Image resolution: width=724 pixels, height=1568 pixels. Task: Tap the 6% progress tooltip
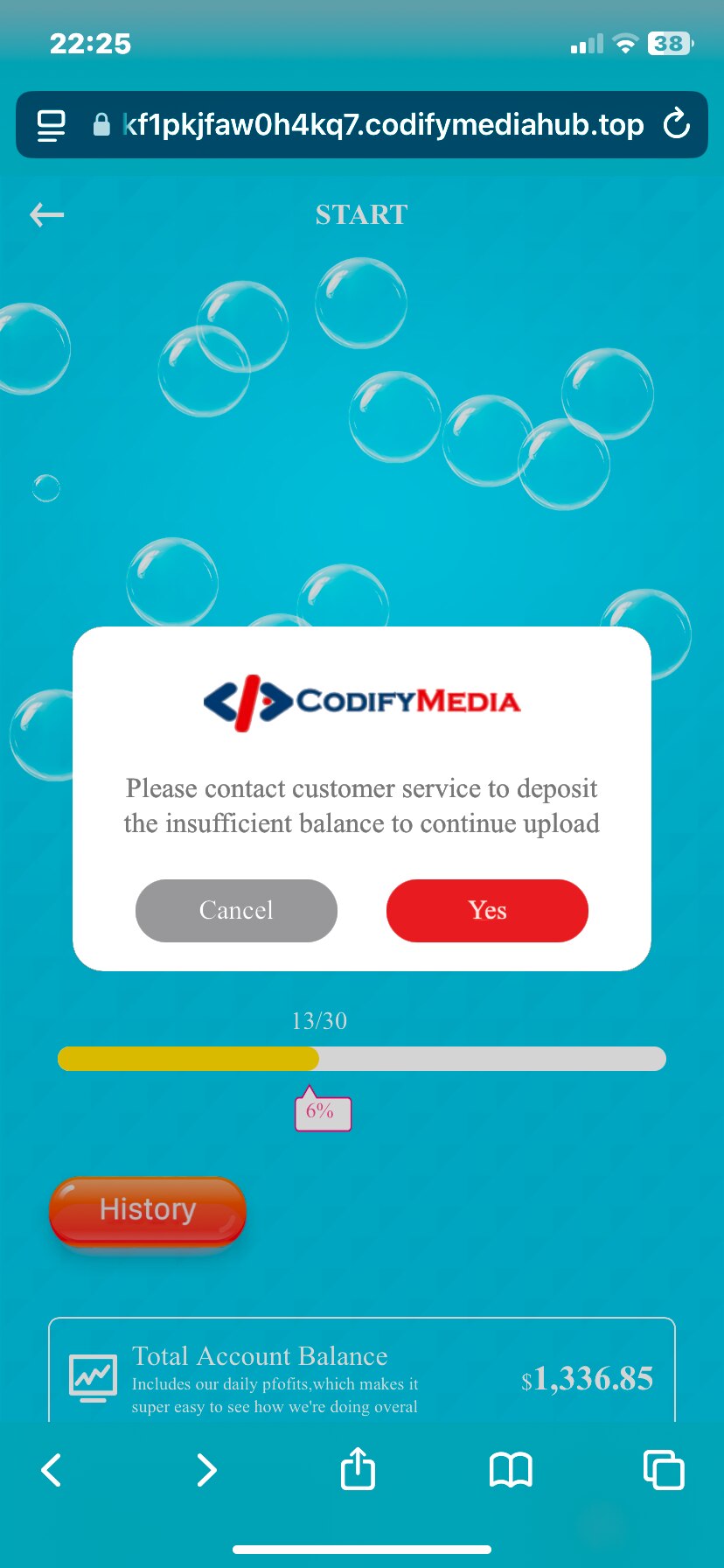pyautogui.click(x=323, y=1112)
